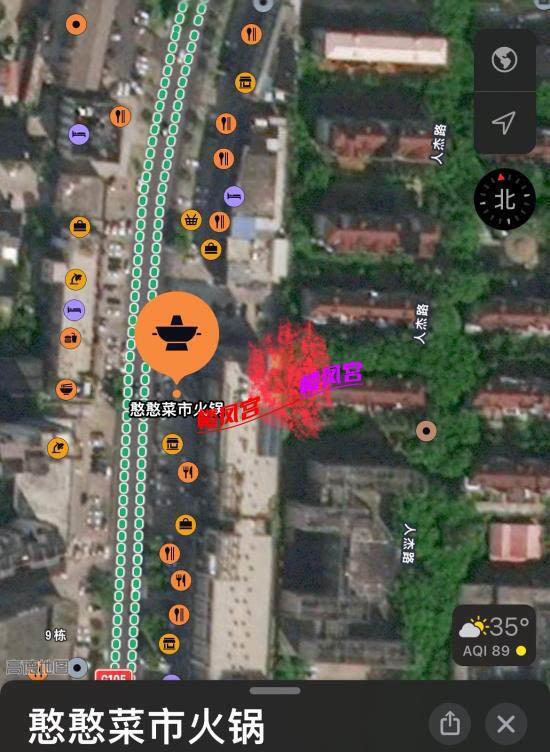Share the 憨憨菜市火锅 place
550x752 pixels.
point(449,724)
